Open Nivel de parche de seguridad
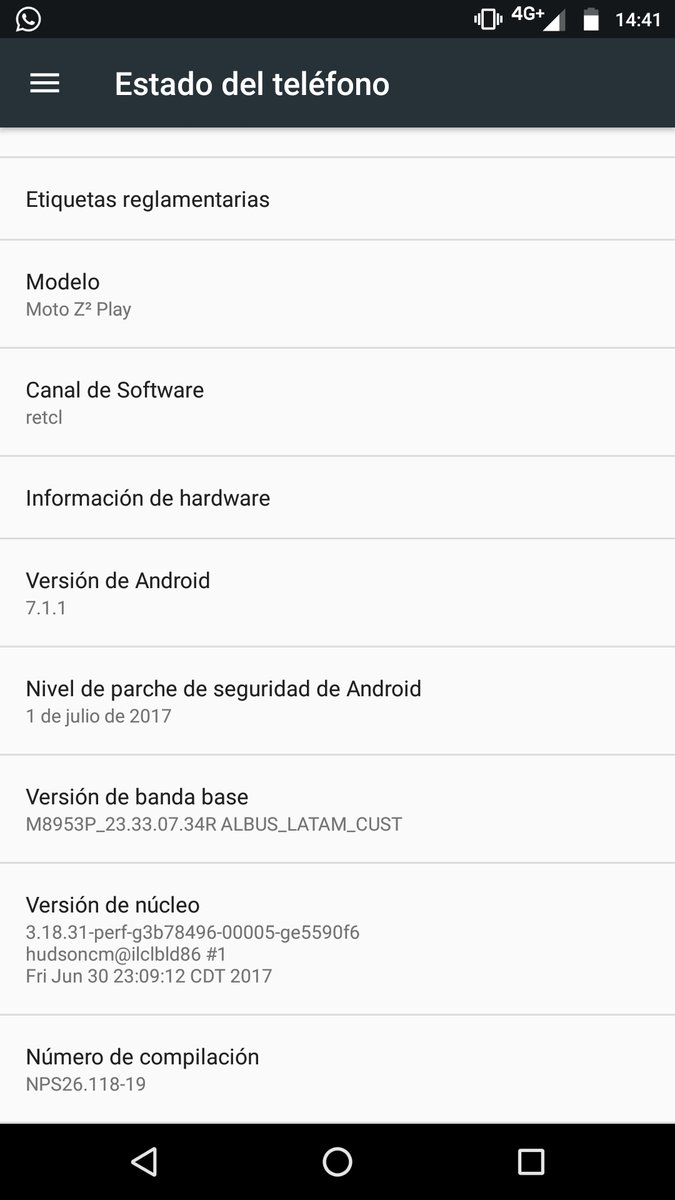 pyautogui.click(x=337, y=700)
